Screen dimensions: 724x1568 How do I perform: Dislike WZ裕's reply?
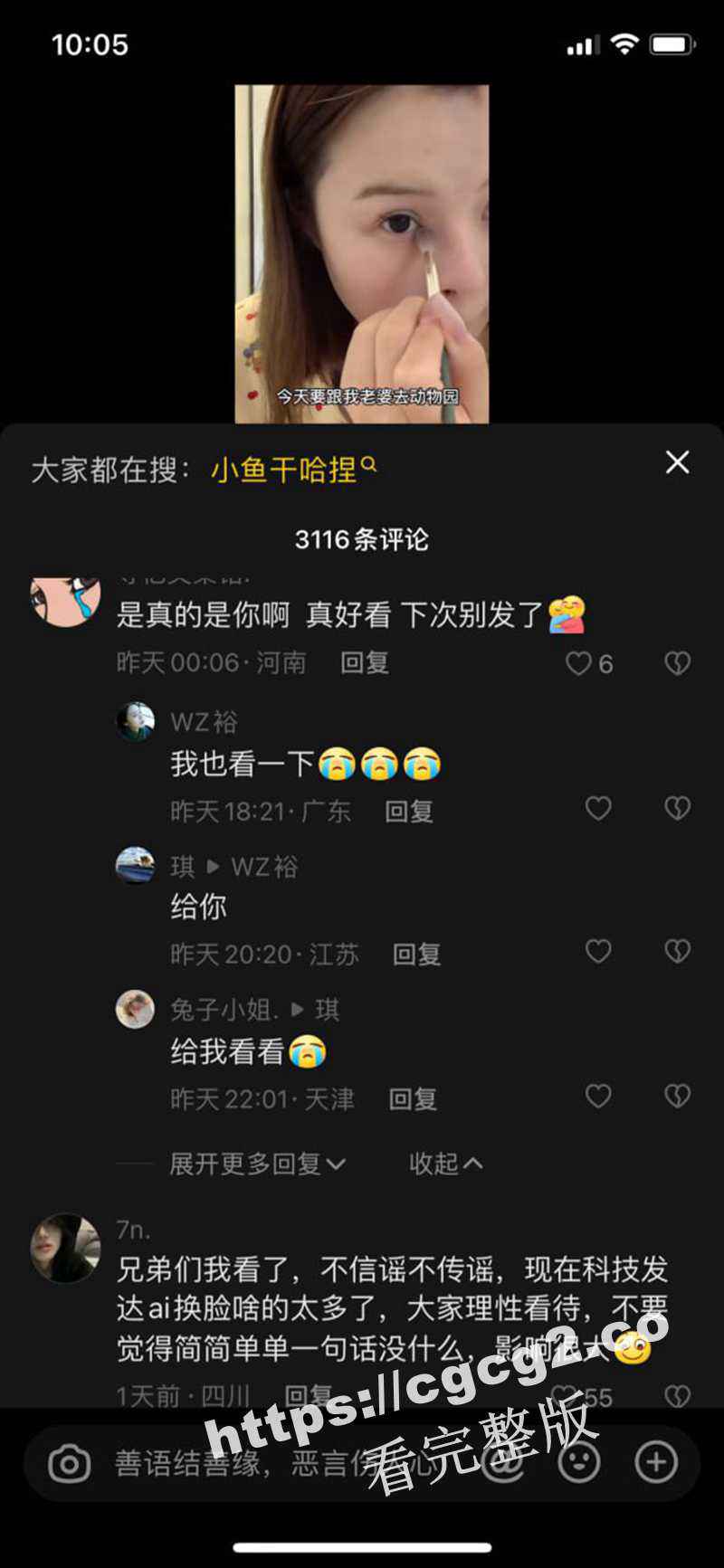[677, 808]
